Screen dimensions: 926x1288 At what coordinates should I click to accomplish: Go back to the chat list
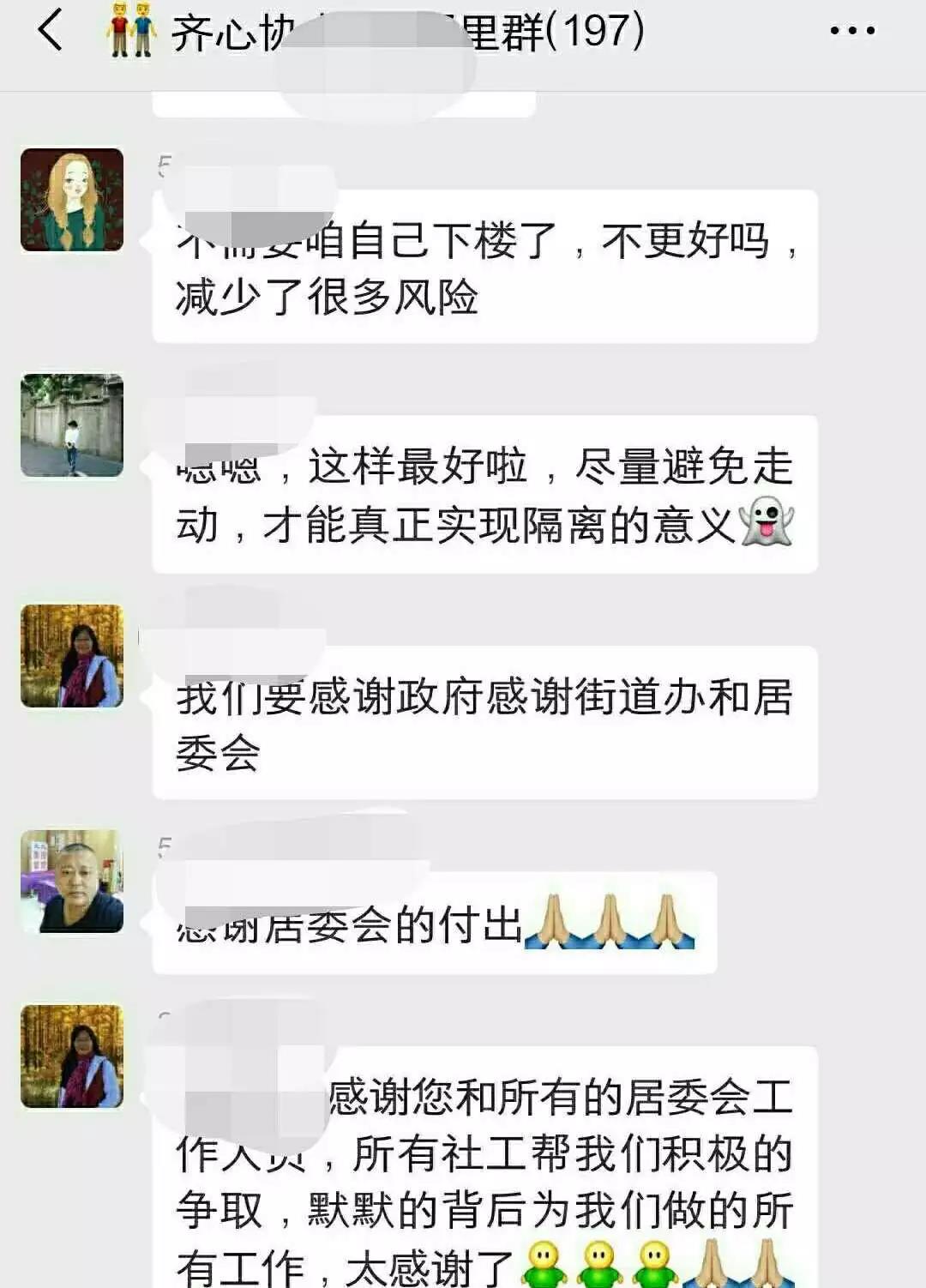tap(50, 31)
